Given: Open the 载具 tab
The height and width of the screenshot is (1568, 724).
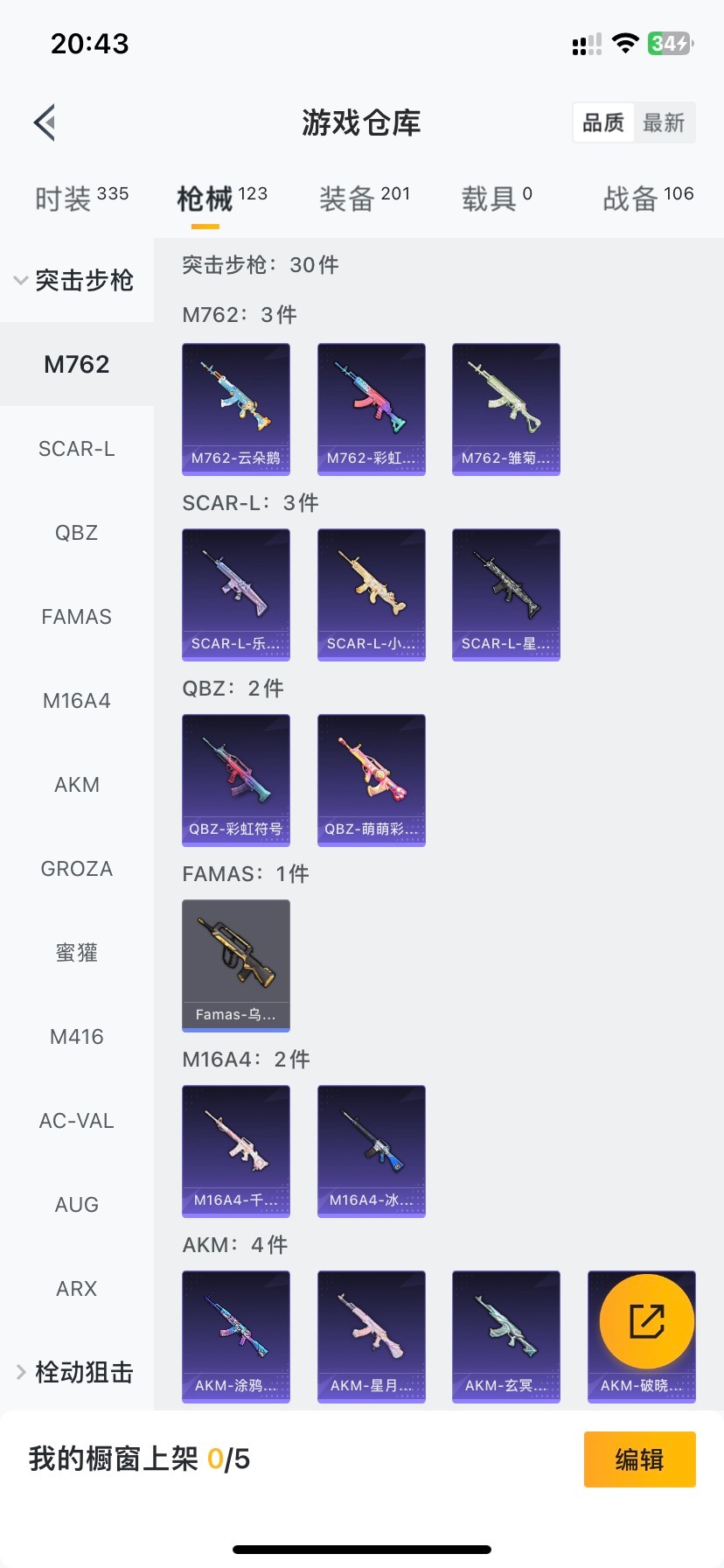Looking at the screenshot, I should pyautogui.click(x=496, y=199).
